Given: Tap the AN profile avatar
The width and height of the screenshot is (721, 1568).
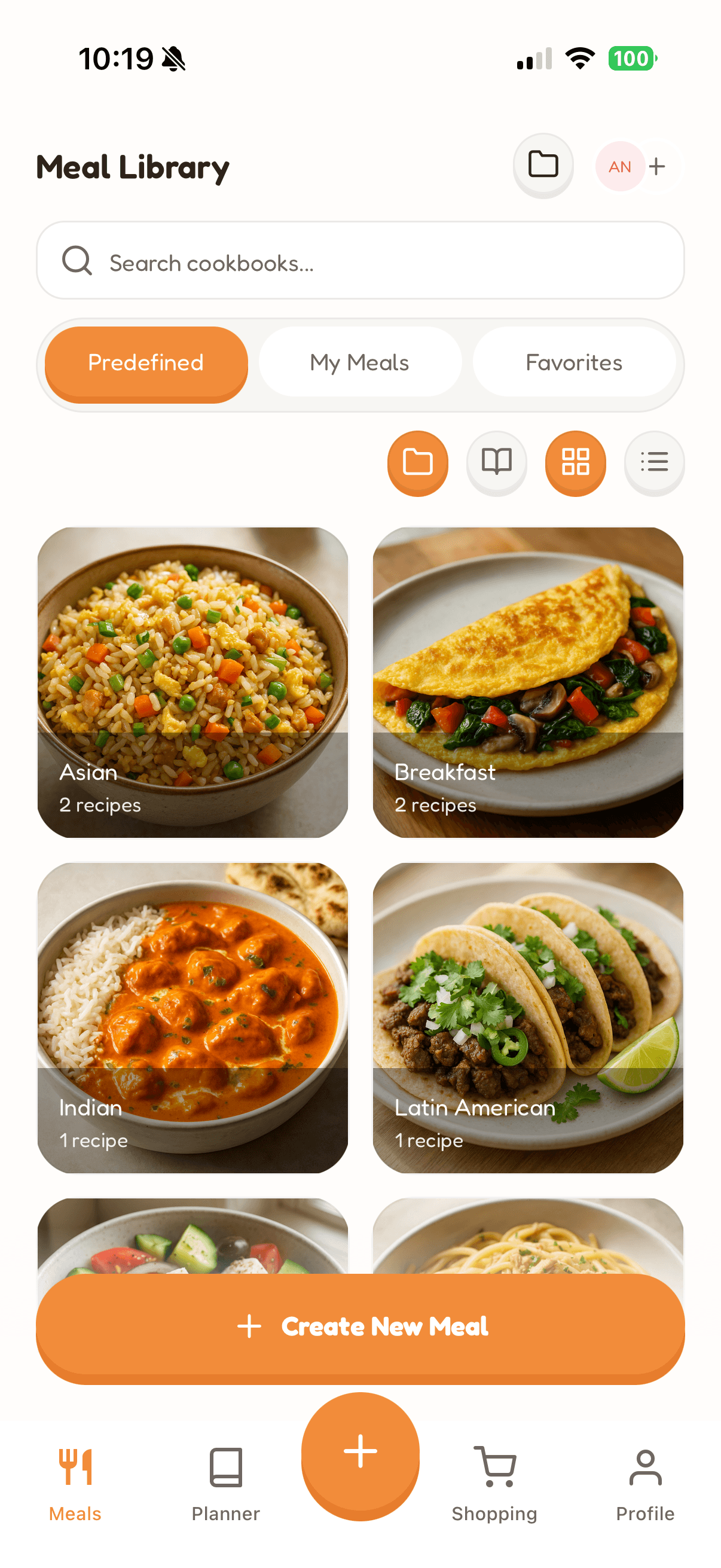Looking at the screenshot, I should tap(619, 166).
